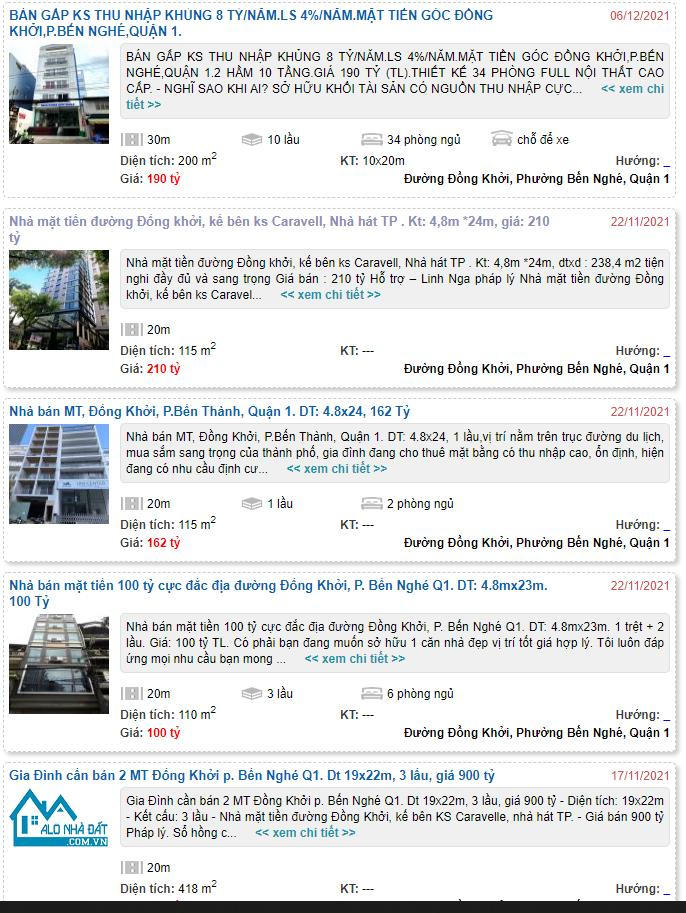View the thumbnail of the 210 tỷ listing
The height and width of the screenshot is (913, 686).
58,299
